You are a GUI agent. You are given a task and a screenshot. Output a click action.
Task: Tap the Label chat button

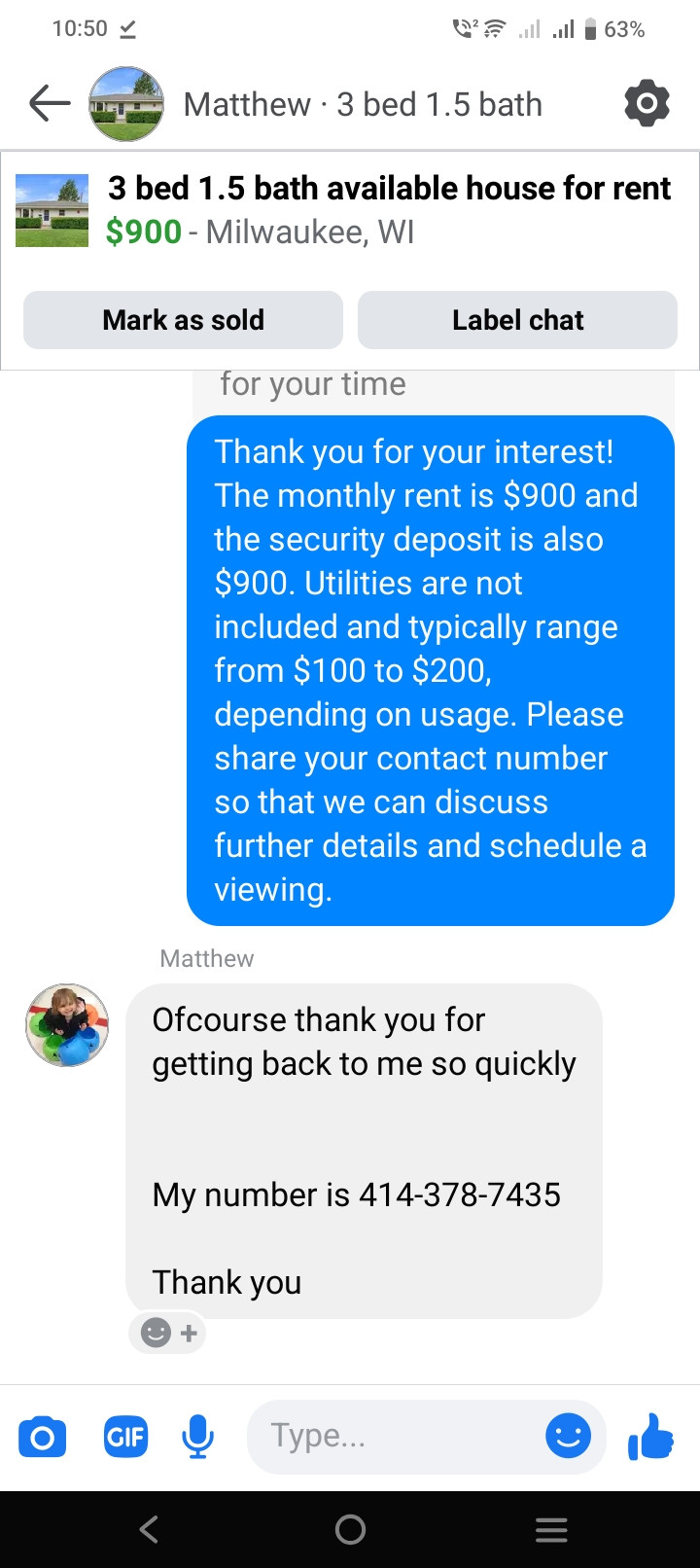point(517,320)
